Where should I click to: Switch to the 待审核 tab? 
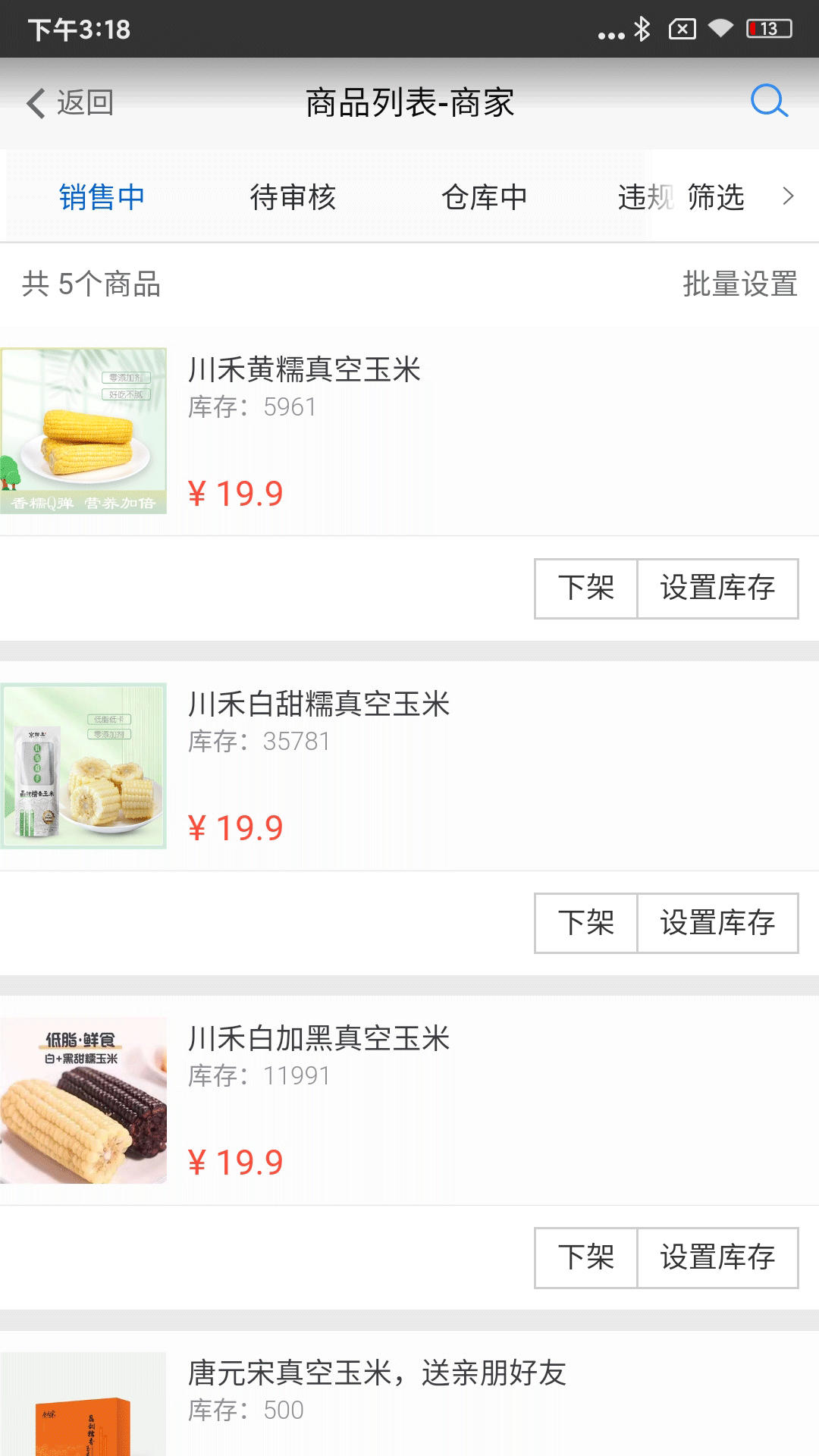(293, 196)
